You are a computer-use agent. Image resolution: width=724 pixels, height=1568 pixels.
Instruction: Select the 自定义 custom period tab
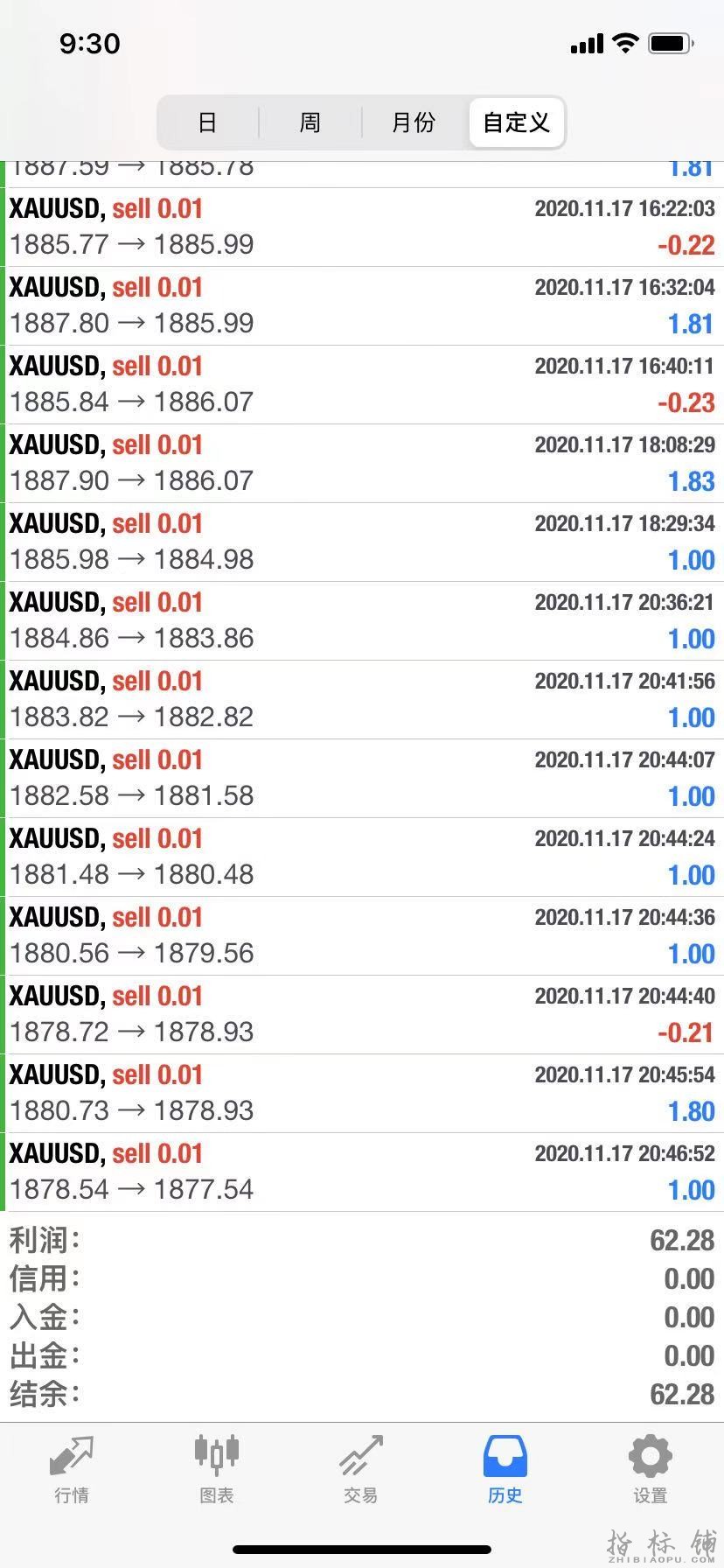(517, 122)
